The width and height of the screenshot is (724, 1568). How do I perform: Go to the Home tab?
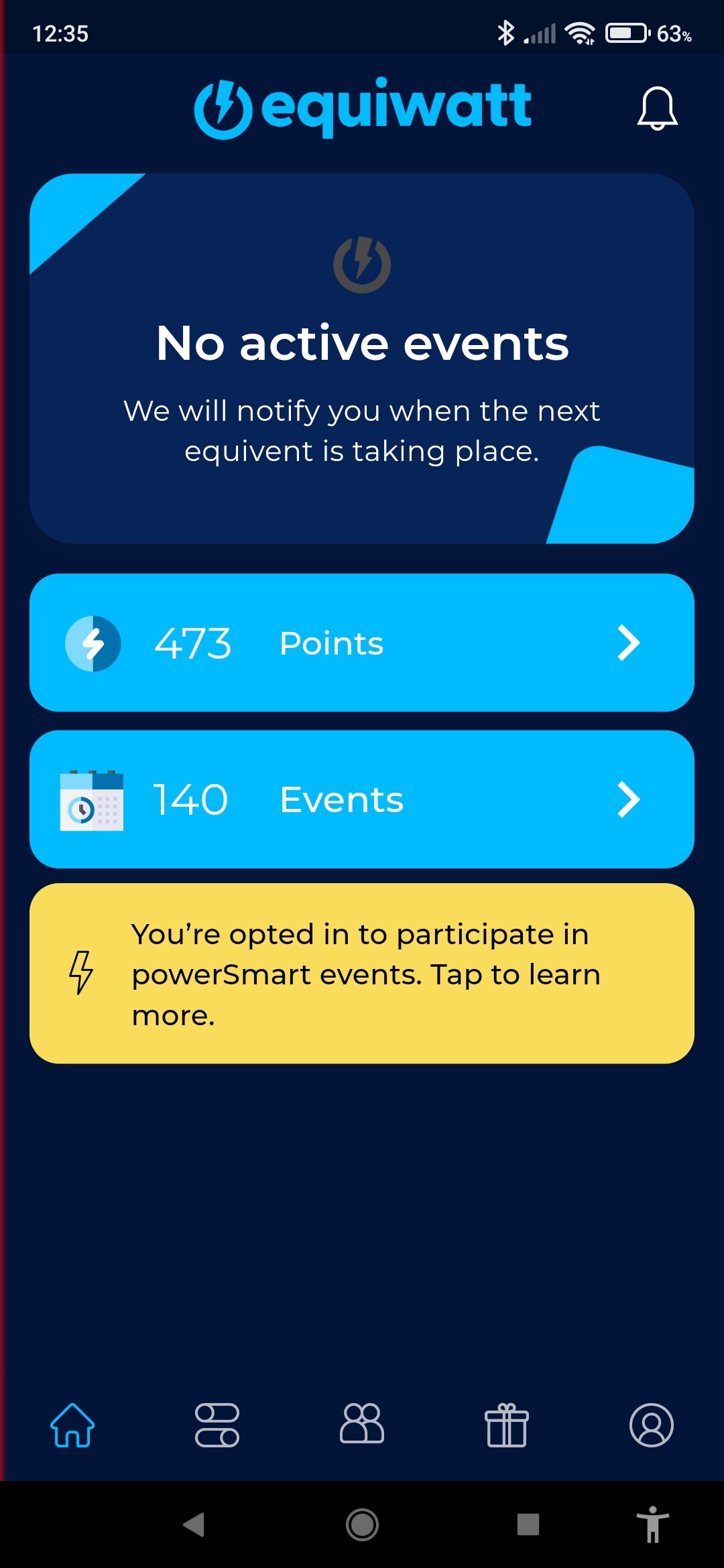[x=72, y=1425]
